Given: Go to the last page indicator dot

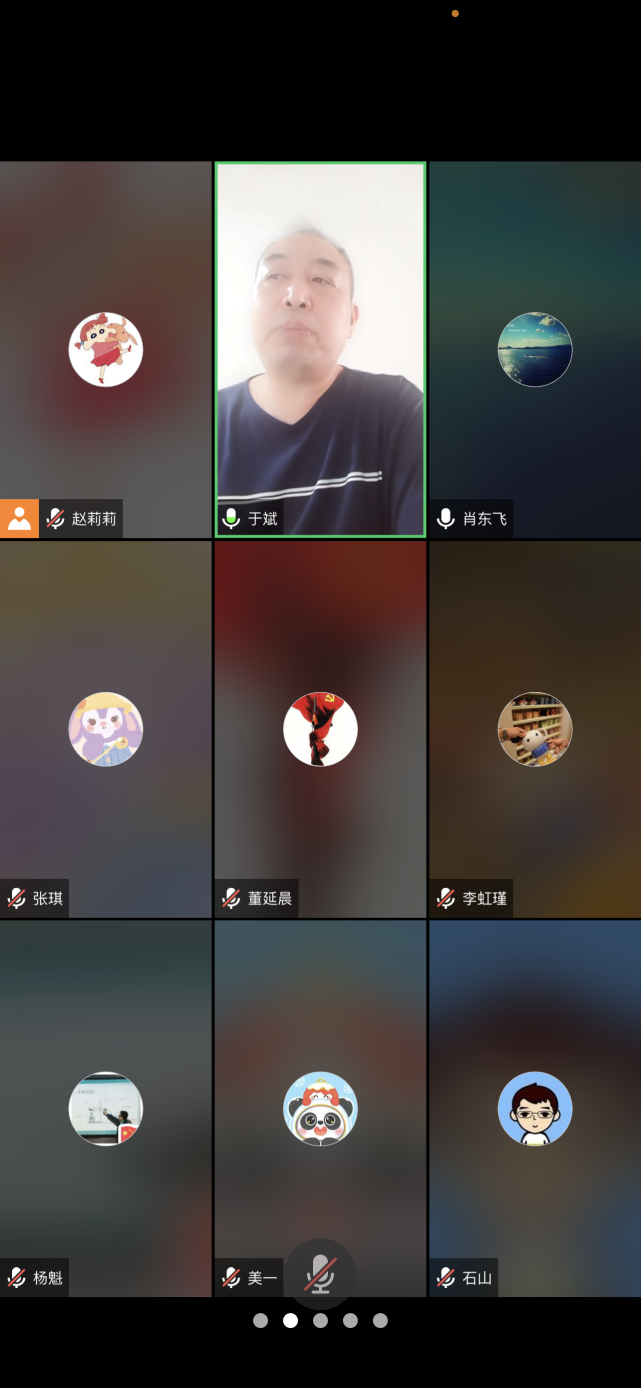Looking at the screenshot, I should 380,1320.
